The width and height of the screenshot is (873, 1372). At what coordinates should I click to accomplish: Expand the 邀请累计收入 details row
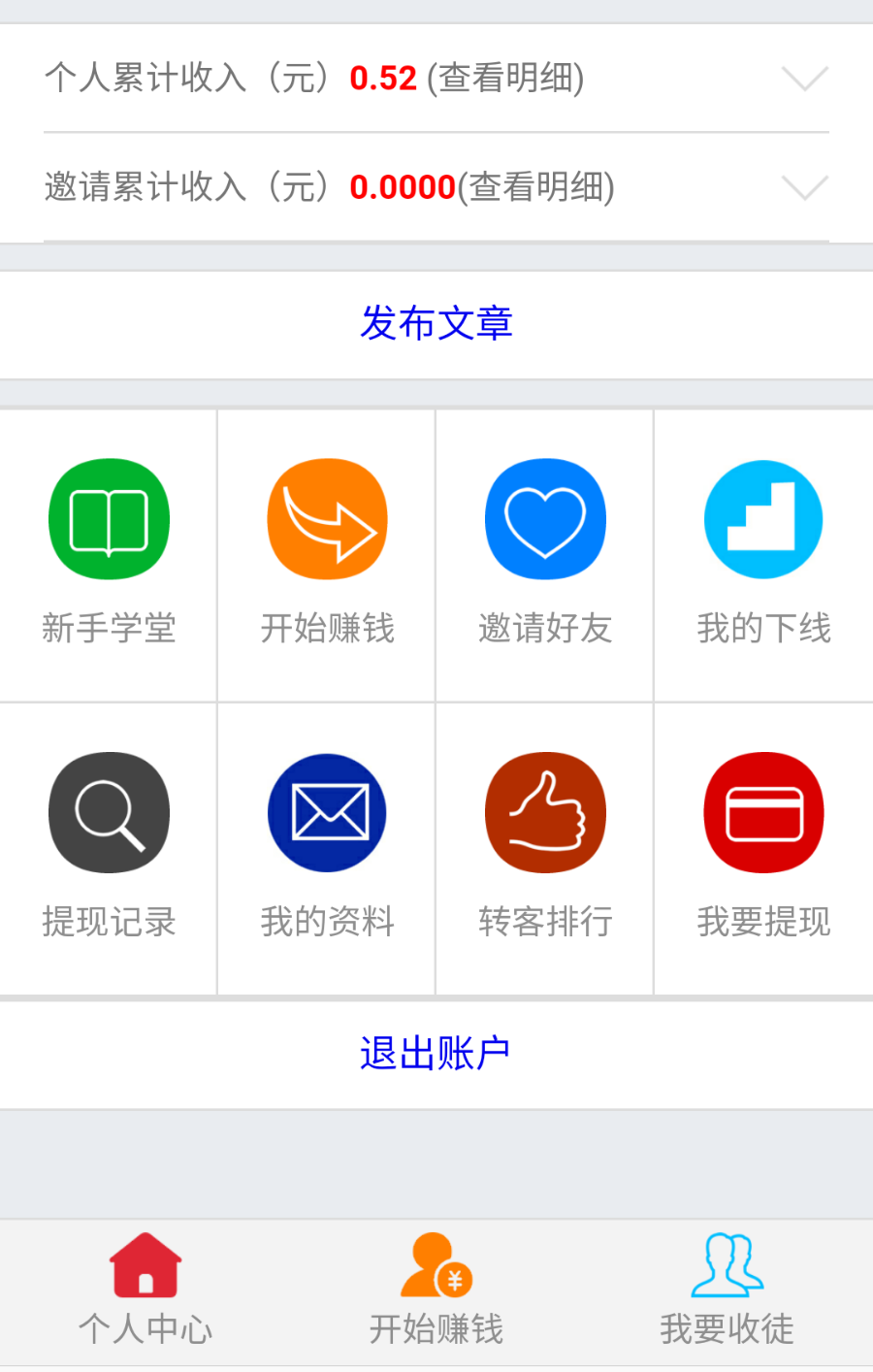click(x=804, y=187)
